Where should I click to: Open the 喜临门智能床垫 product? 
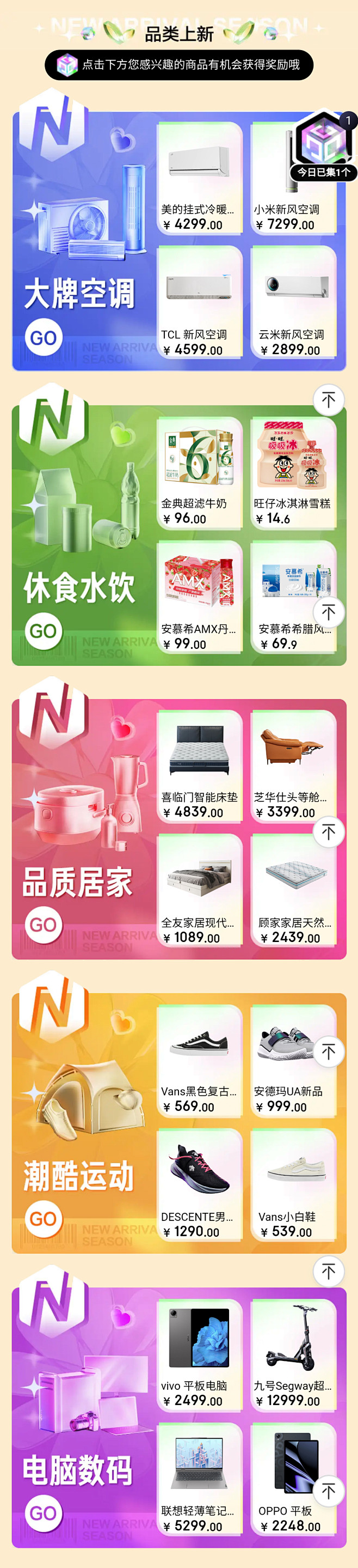(199, 767)
